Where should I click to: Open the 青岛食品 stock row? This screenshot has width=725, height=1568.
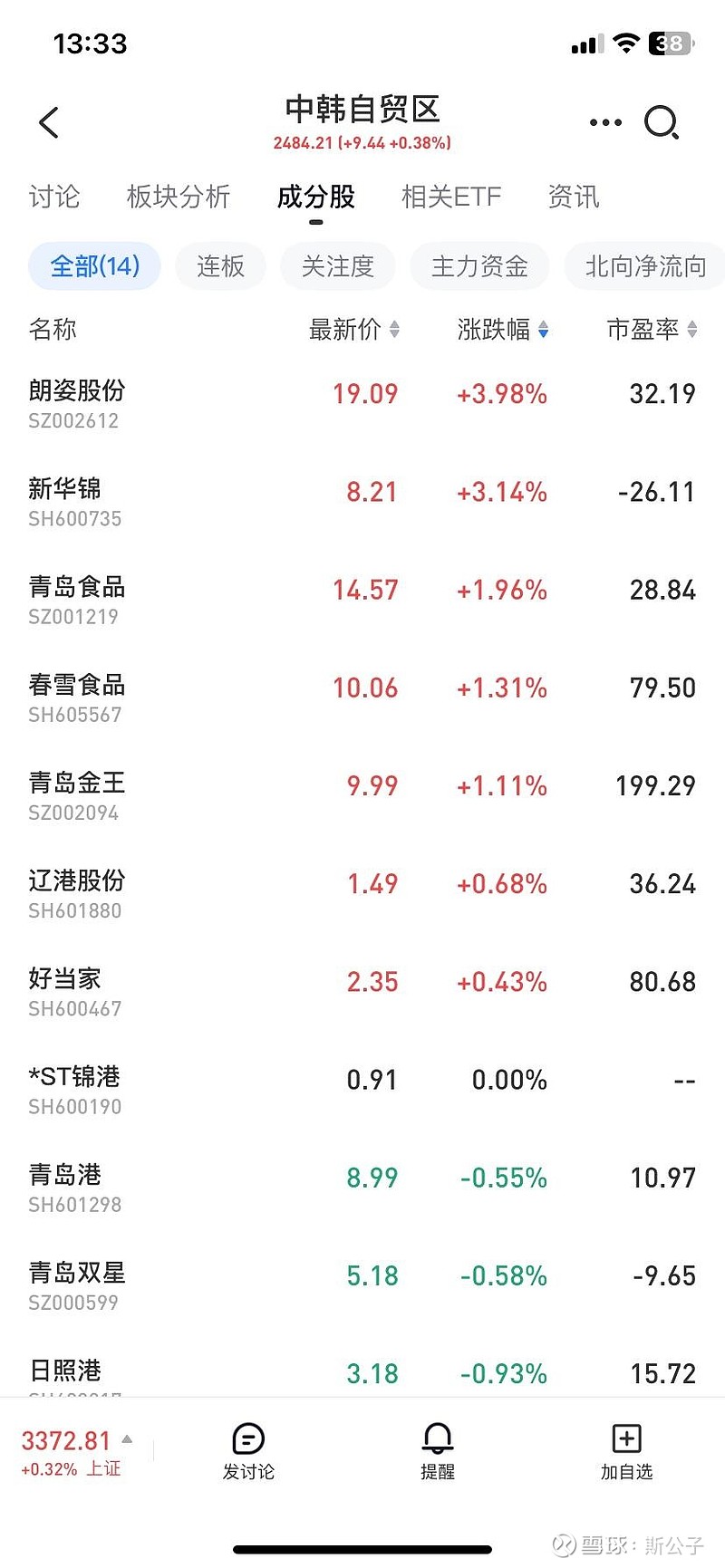point(362,600)
